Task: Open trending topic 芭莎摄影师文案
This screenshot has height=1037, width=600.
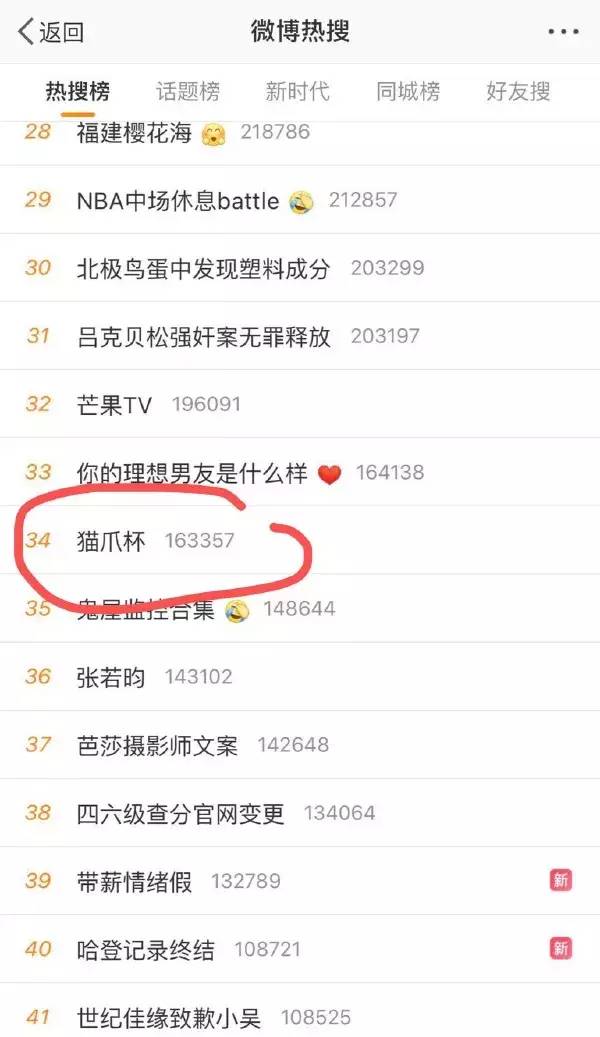Action: point(157,745)
